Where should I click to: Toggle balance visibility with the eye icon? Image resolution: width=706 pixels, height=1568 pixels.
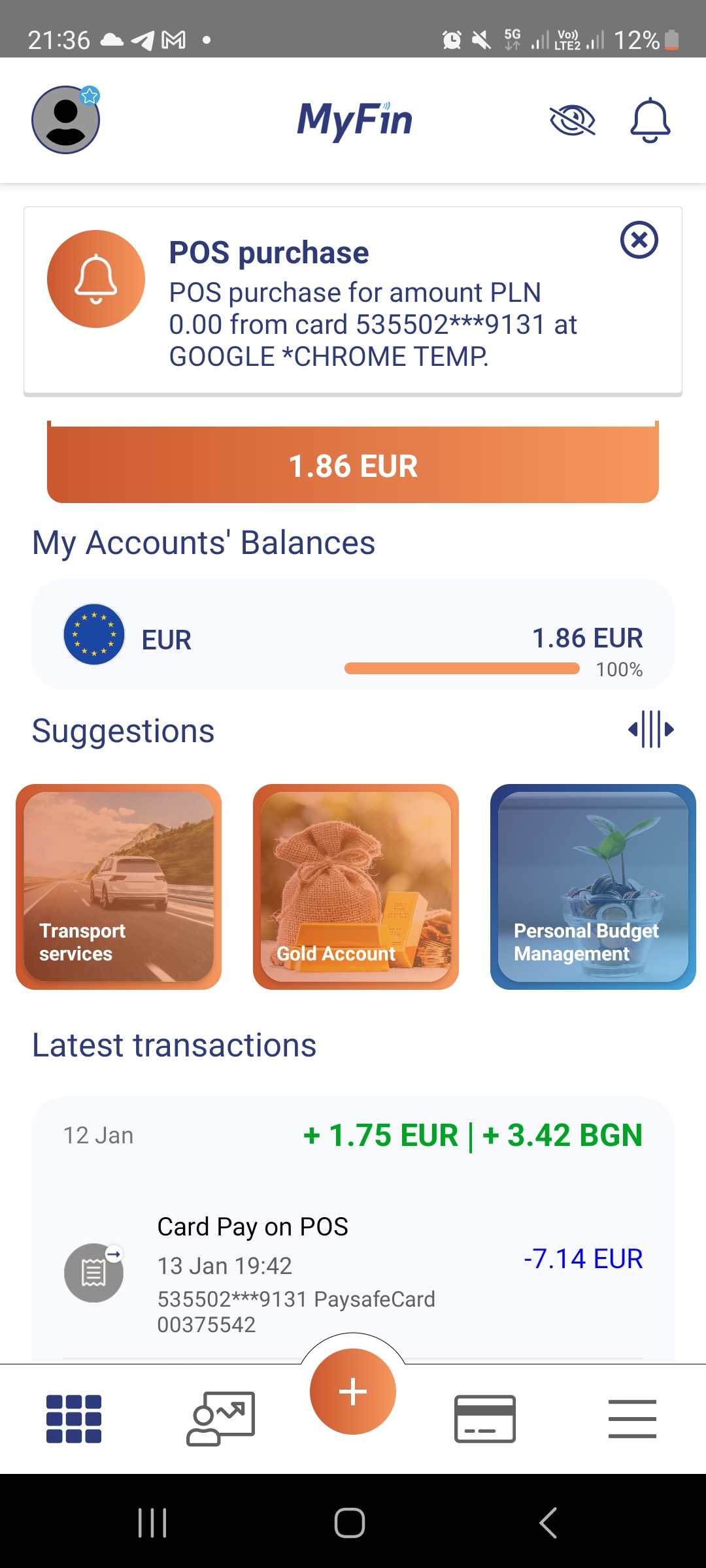[x=572, y=121]
